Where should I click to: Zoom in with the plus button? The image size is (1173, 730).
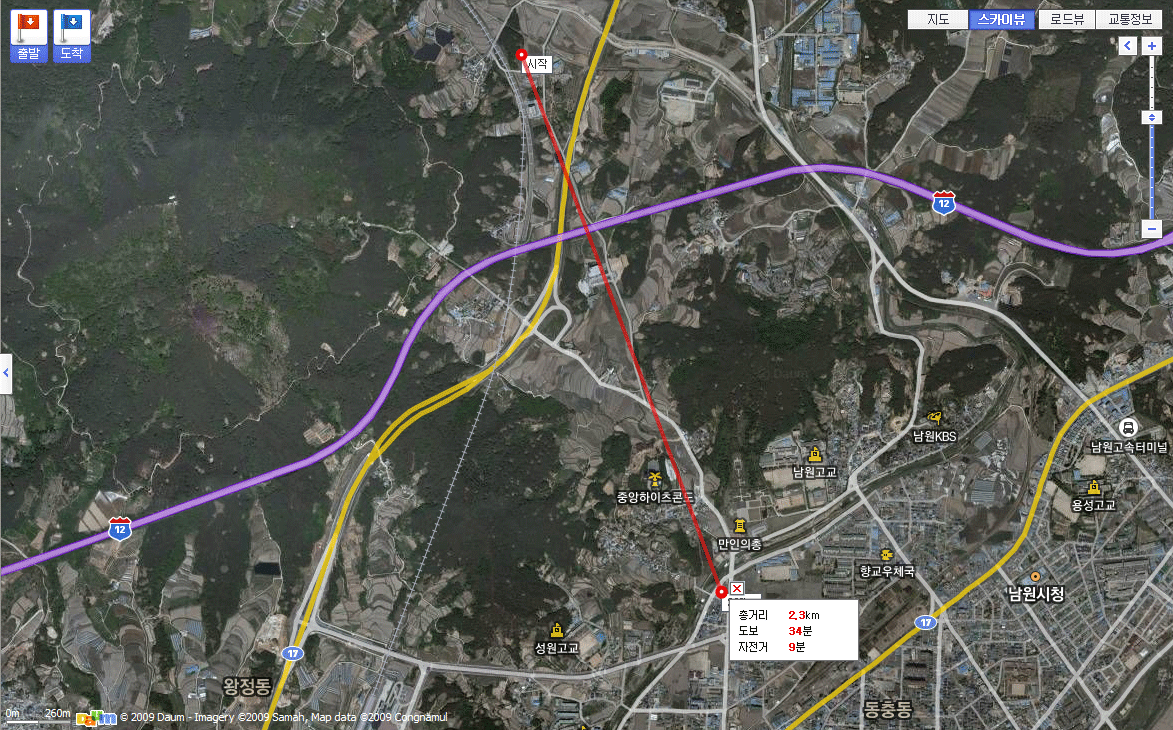pyautogui.click(x=1151, y=46)
